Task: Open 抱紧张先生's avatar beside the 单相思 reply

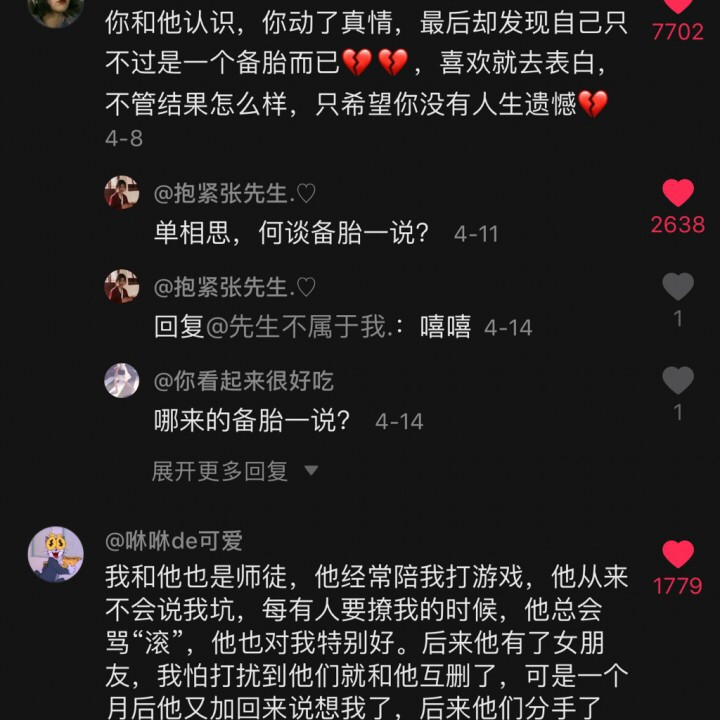Action: (122, 193)
